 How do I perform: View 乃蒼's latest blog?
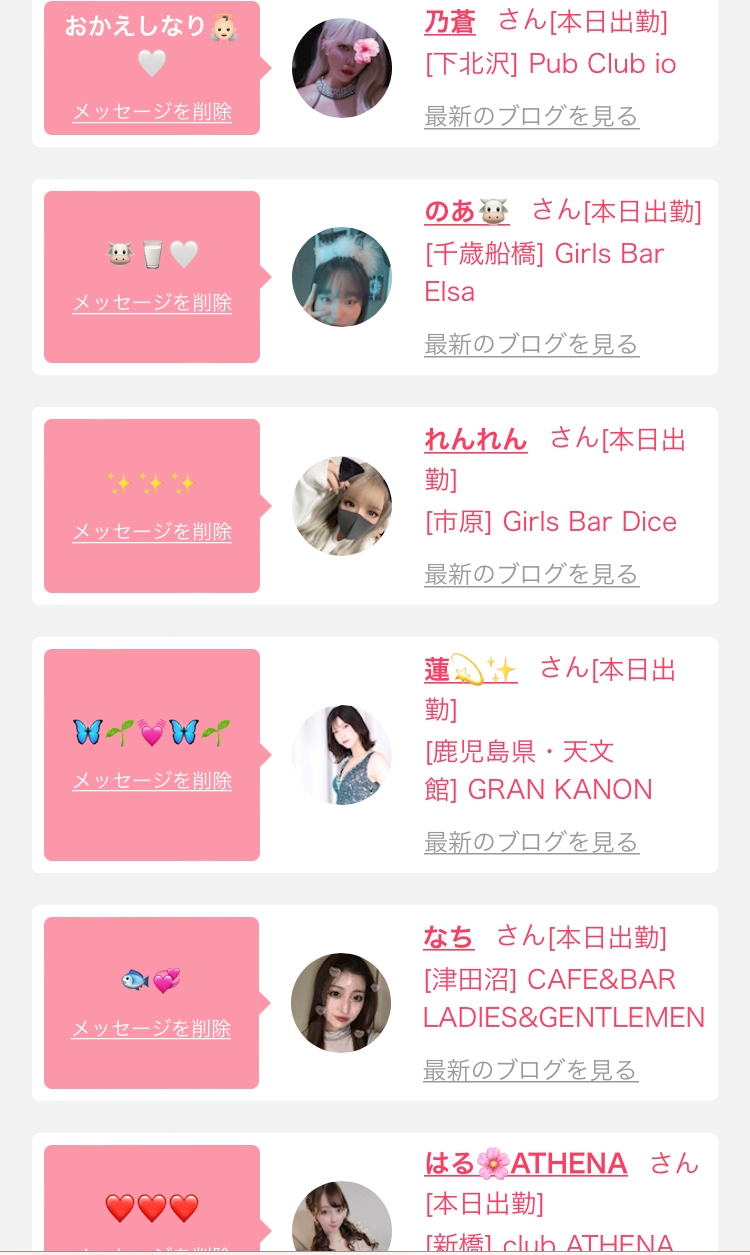(x=531, y=116)
